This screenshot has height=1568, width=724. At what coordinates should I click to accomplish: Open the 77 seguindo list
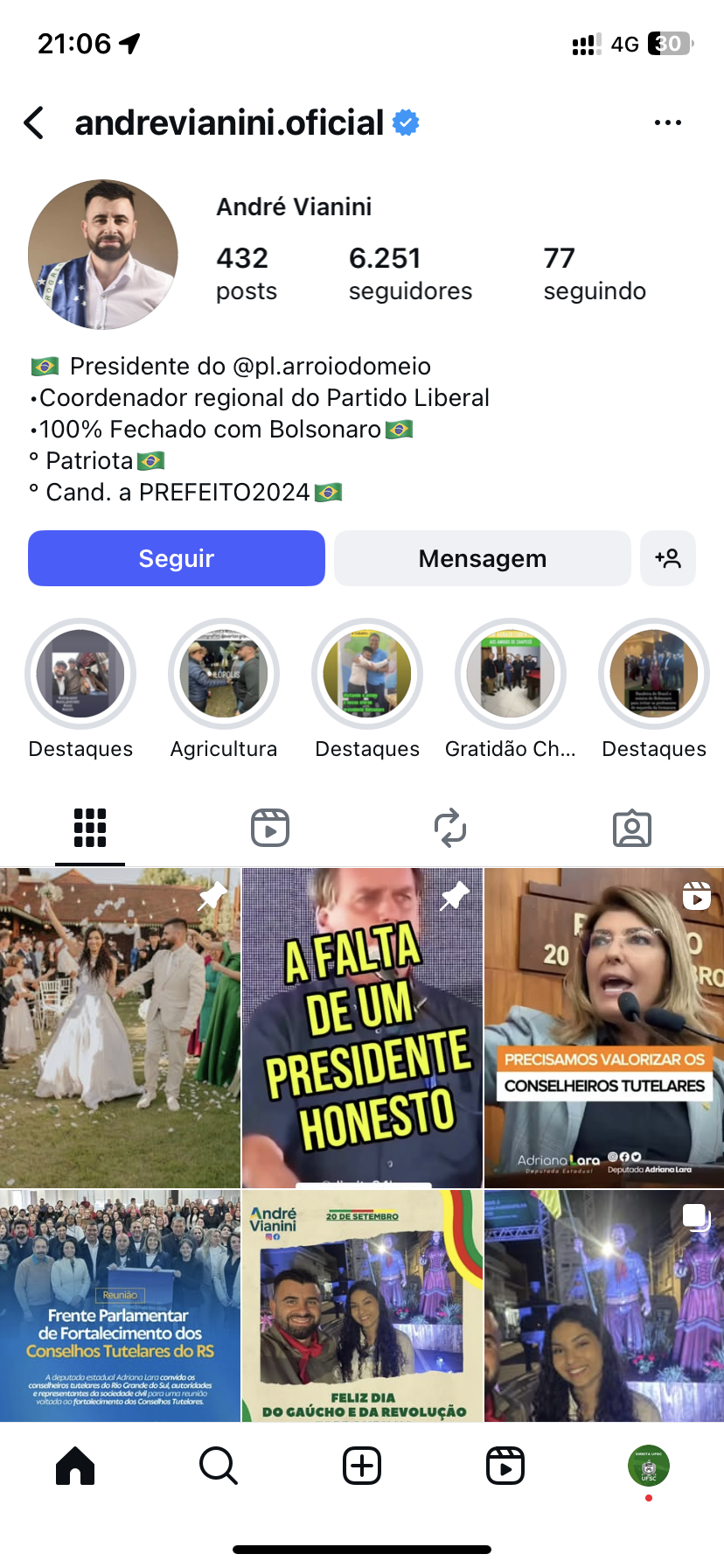595,273
